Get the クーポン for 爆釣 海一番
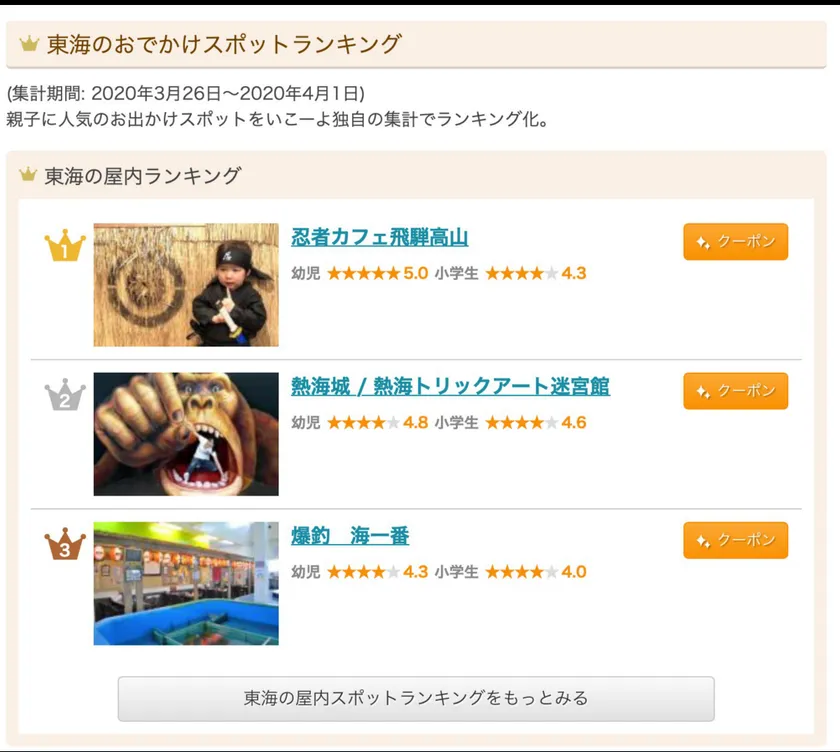Viewport: 840px width, 752px height. click(735, 540)
